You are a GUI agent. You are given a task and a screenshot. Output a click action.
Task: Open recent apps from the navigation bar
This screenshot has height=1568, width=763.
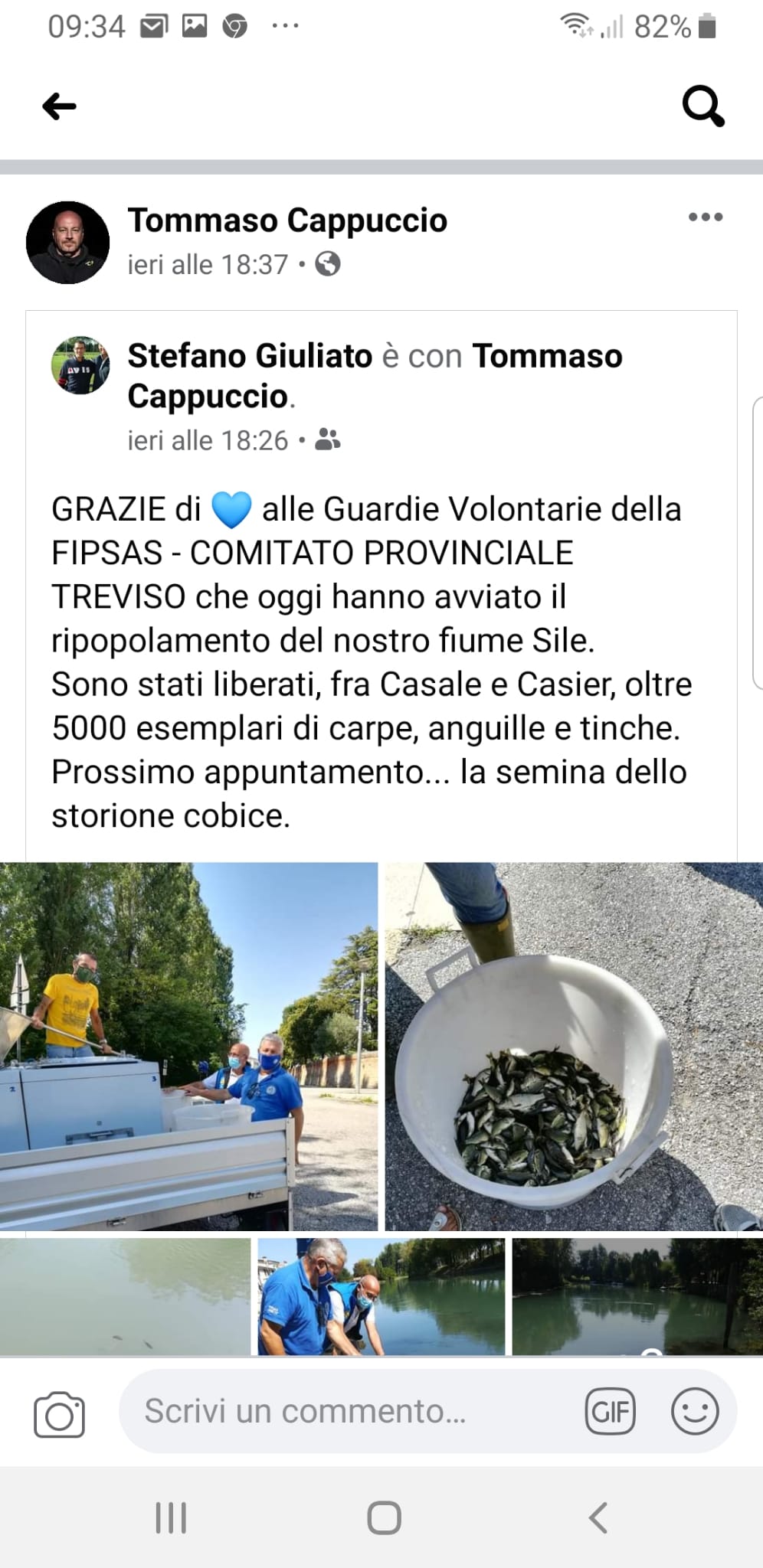point(171,1517)
